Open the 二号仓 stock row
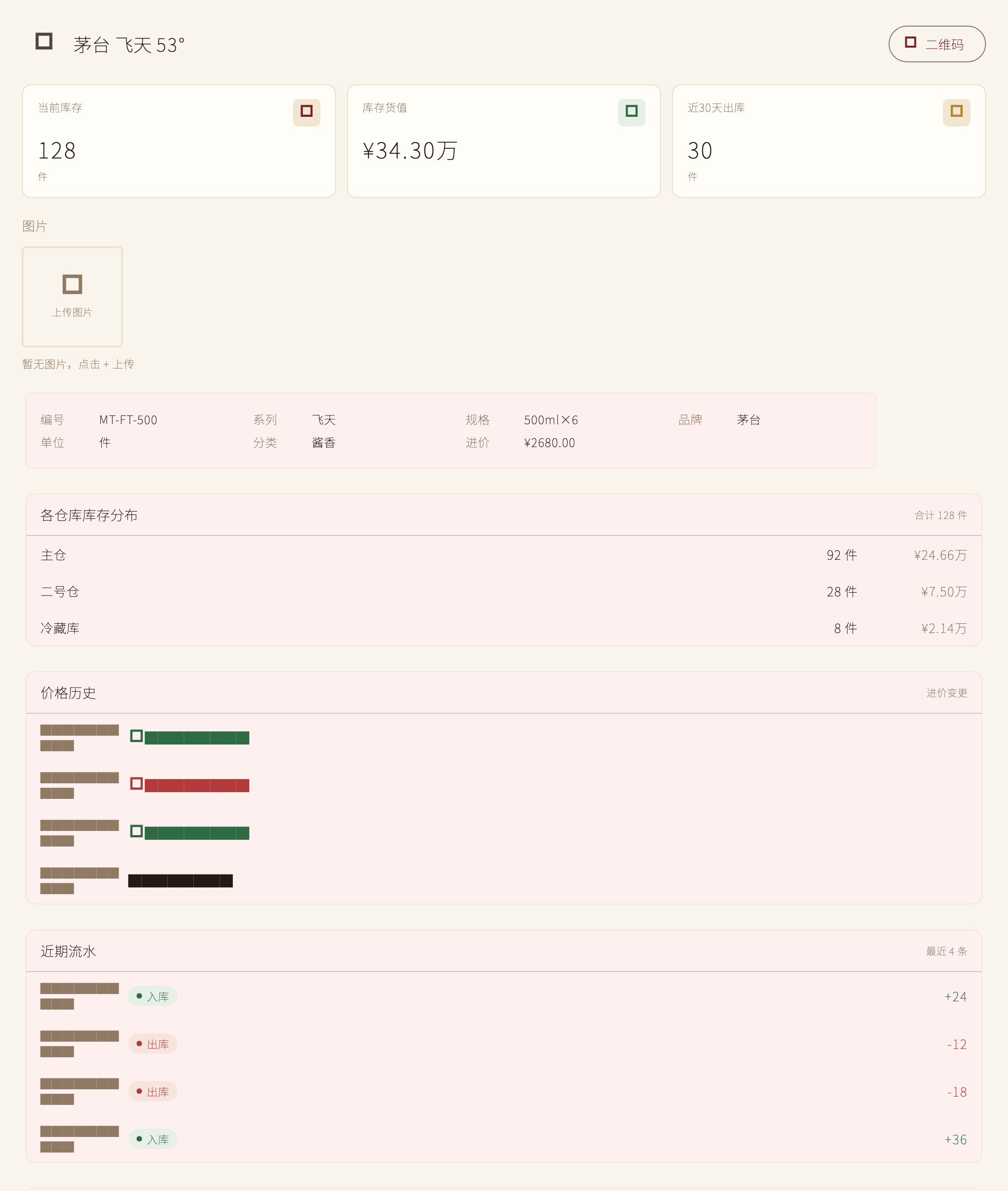Screen dimensions: 1008x1191 [x=504, y=591]
